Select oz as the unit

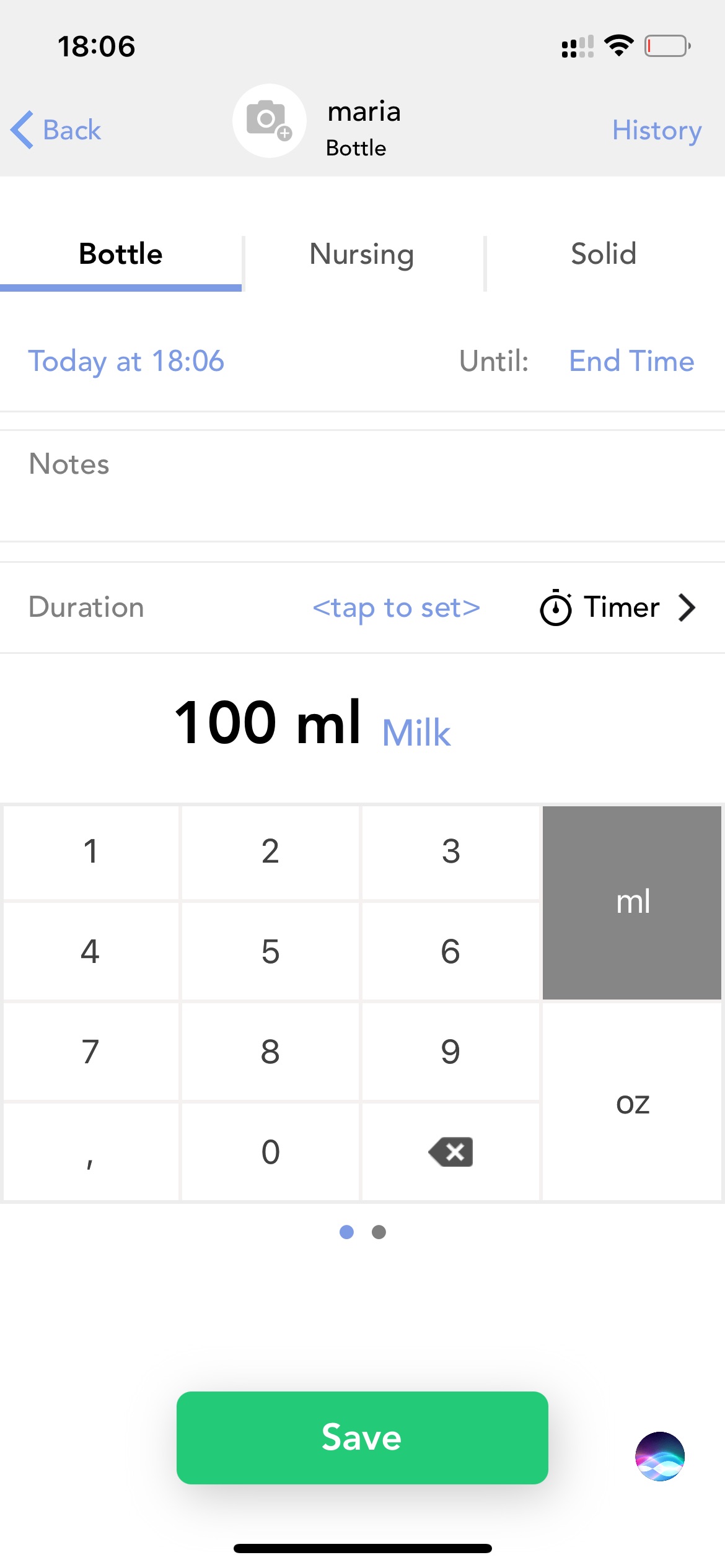click(x=632, y=1102)
